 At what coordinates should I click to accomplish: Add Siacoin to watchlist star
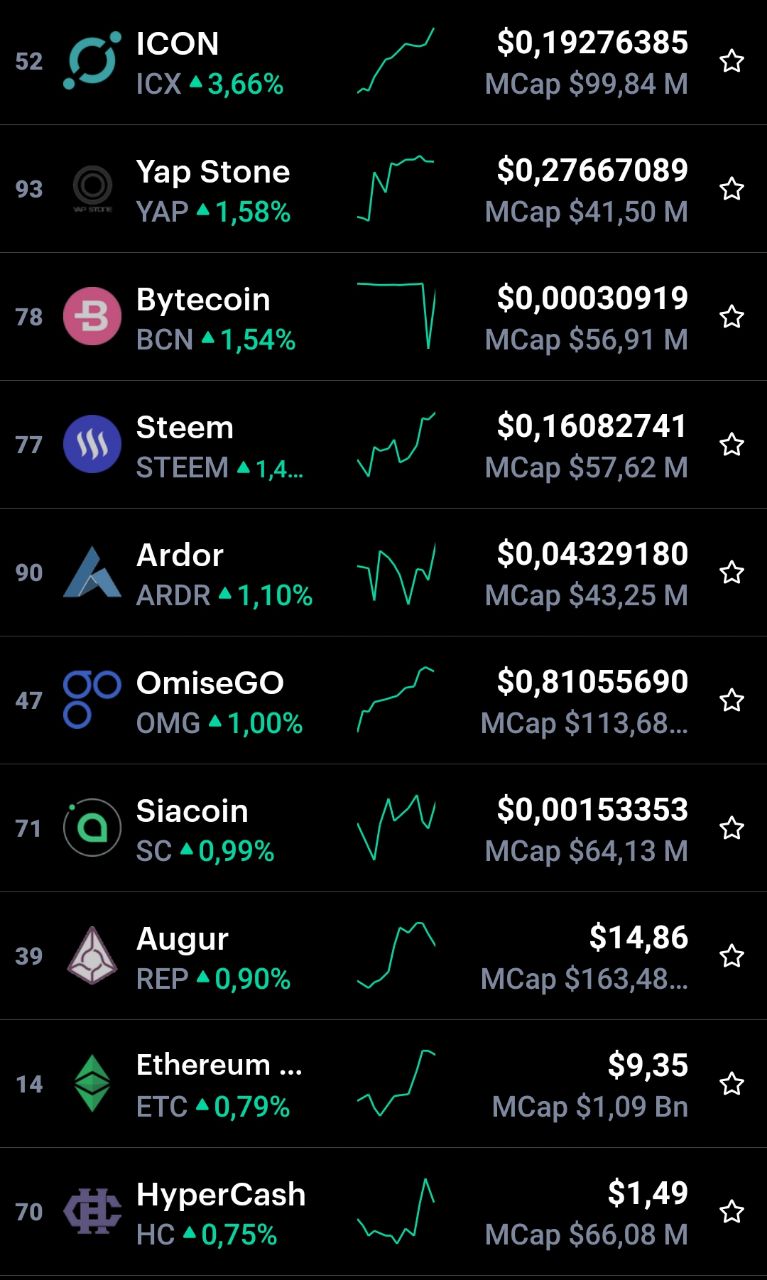pyautogui.click(x=732, y=829)
